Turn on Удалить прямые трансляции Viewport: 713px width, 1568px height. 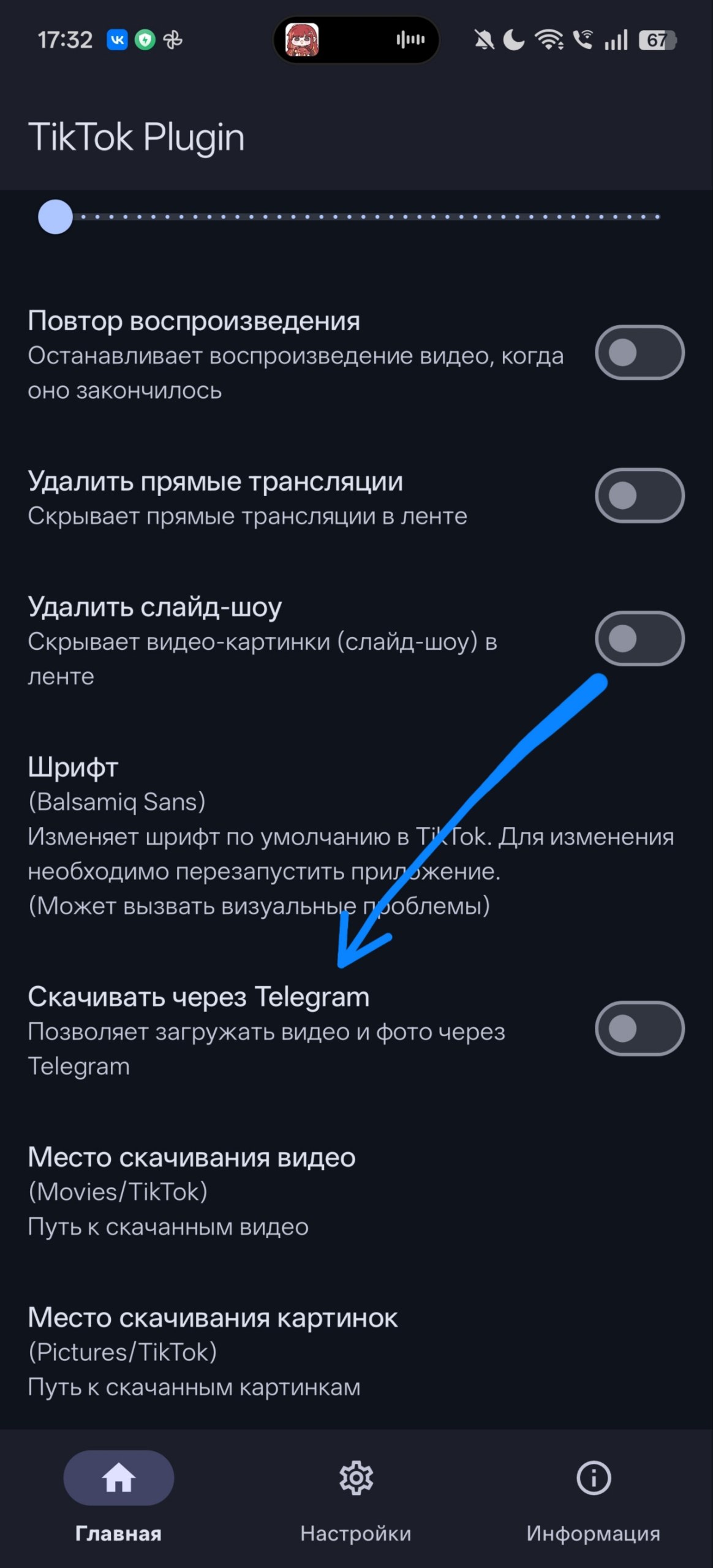click(x=639, y=496)
